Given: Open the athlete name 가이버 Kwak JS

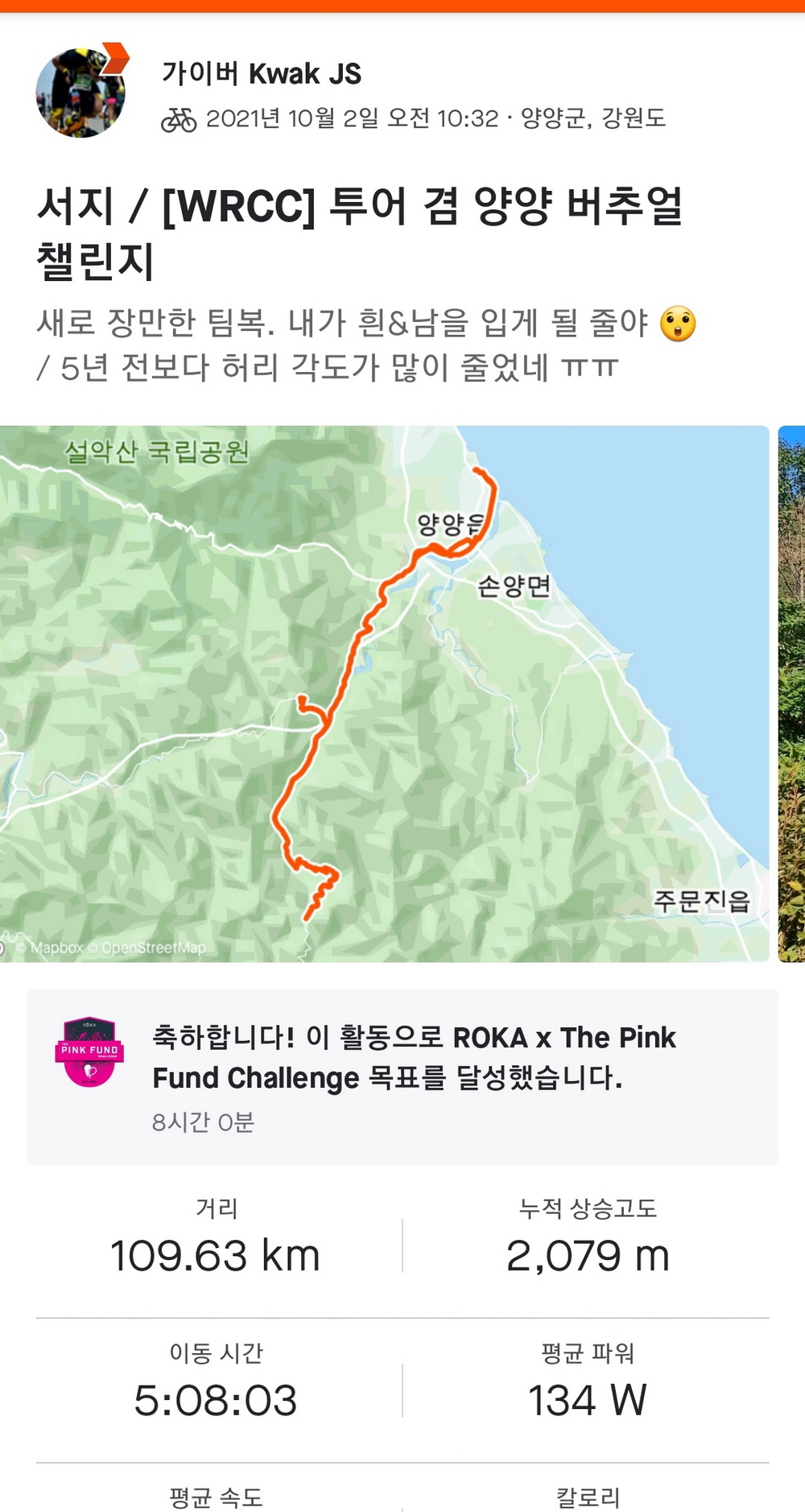Looking at the screenshot, I should pos(262,74).
